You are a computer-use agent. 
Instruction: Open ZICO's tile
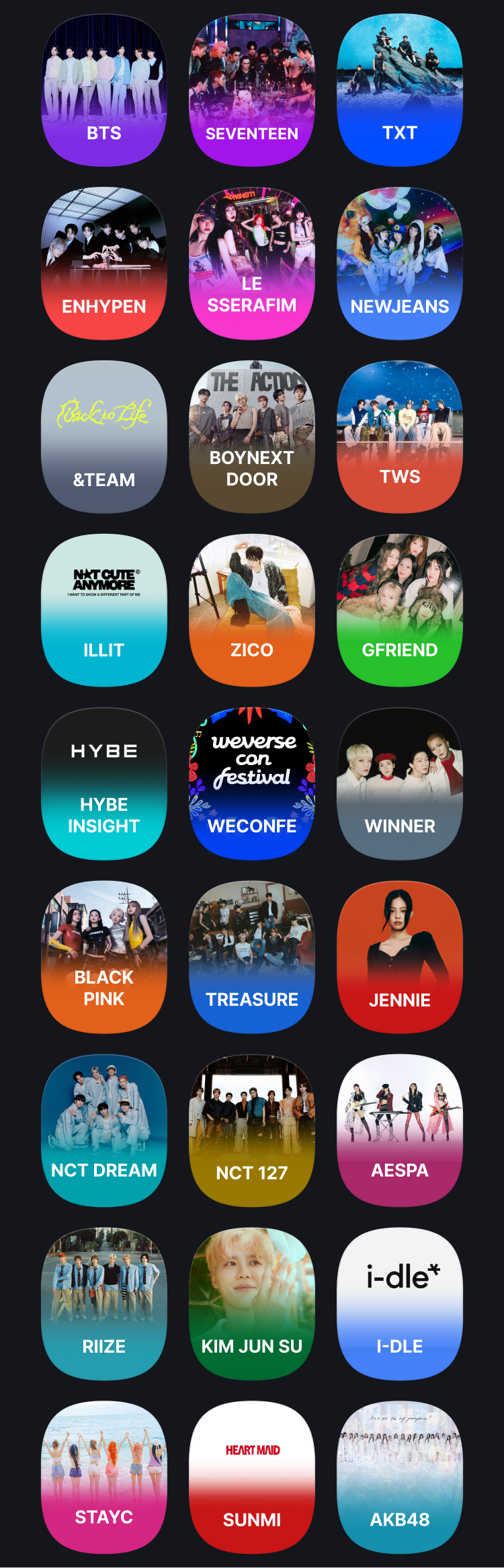(x=252, y=610)
